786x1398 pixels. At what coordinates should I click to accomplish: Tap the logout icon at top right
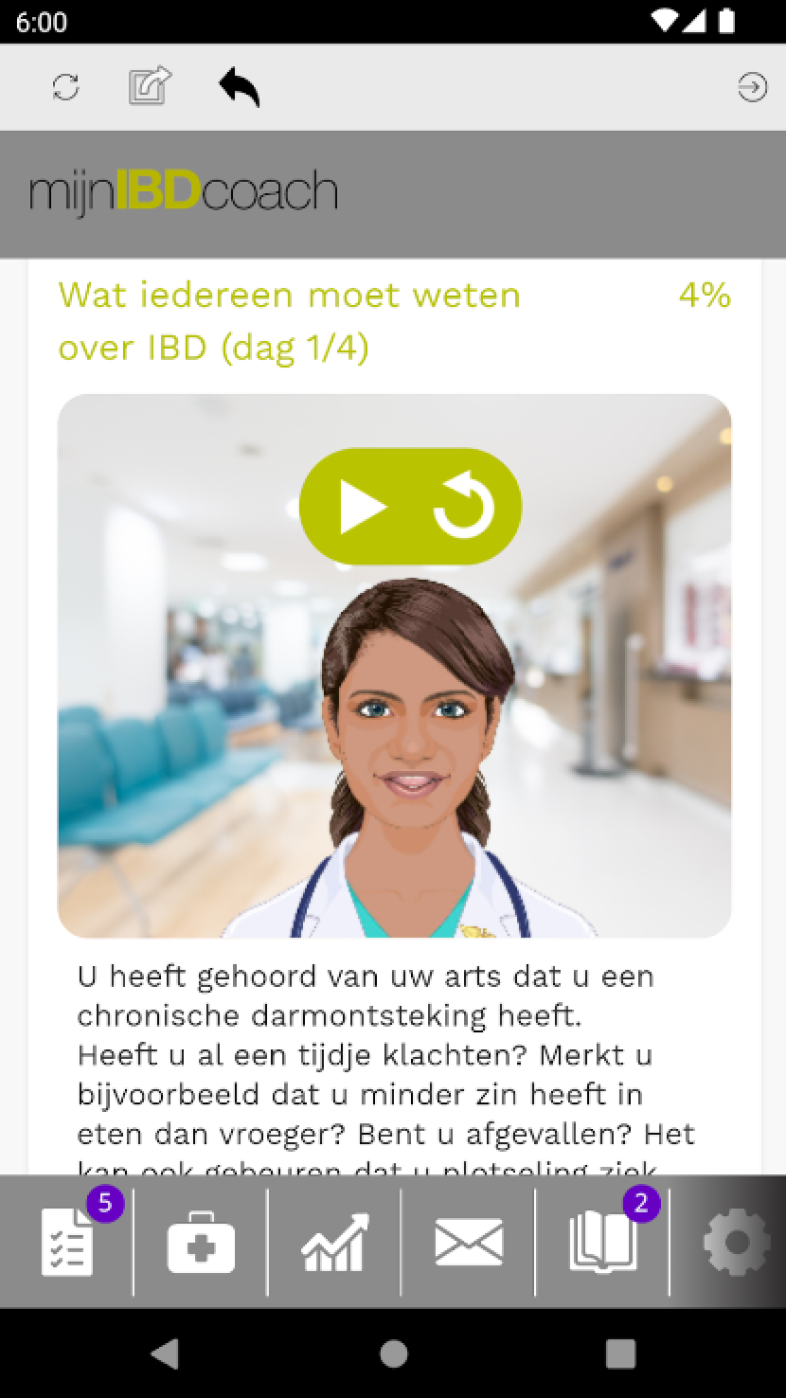pyautogui.click(x=752, y=87)
